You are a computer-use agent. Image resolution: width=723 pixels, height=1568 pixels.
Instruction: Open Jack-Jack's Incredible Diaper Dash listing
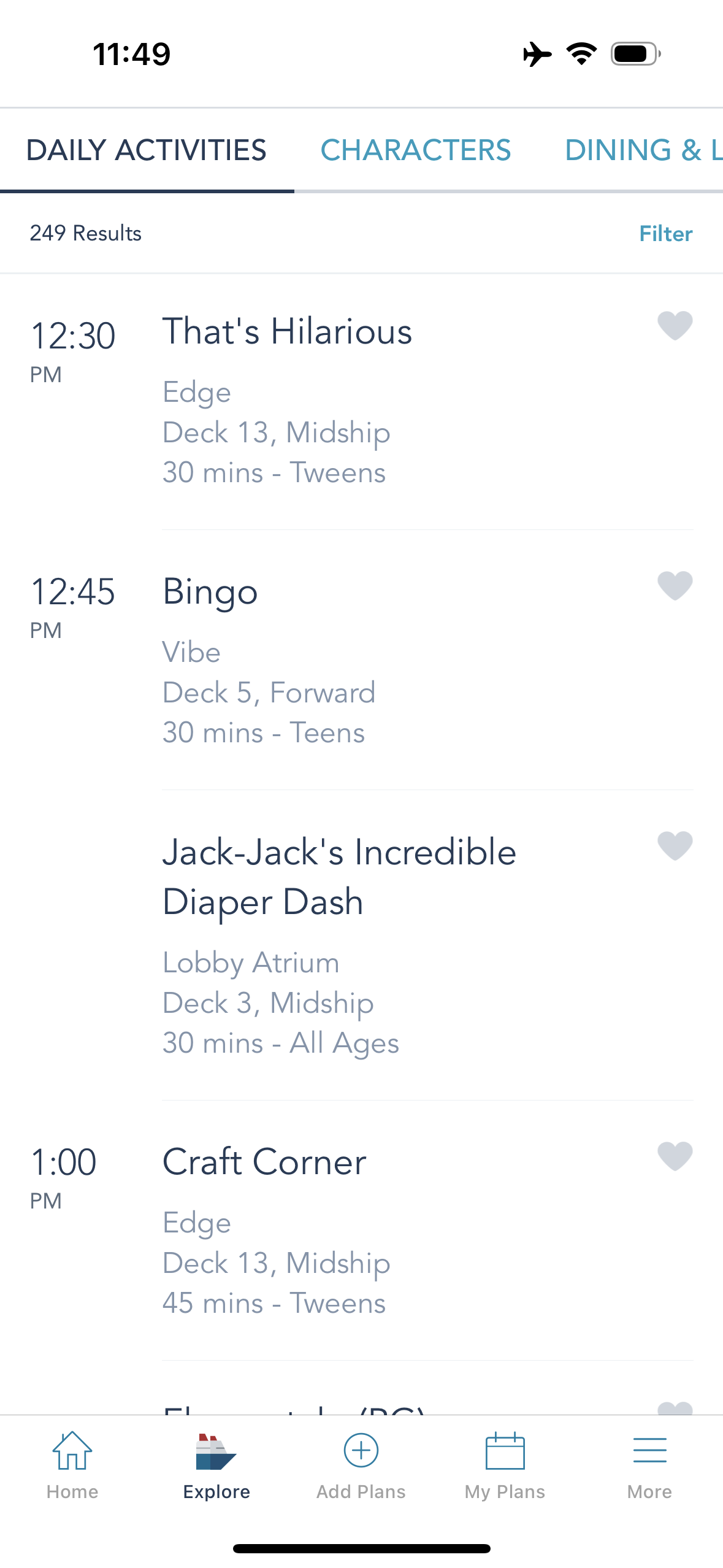click(339, 877)
